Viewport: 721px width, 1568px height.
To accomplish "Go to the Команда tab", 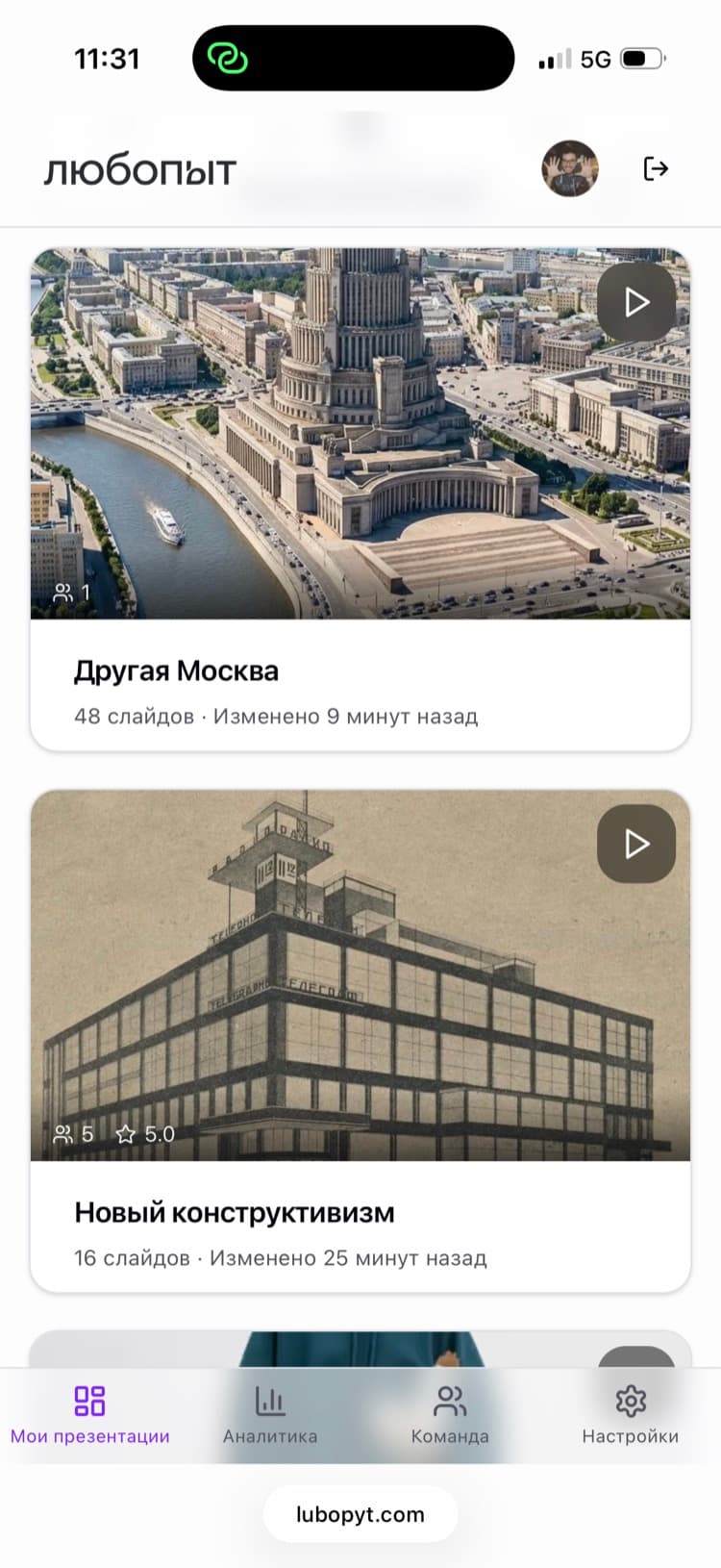I will click(450, 1414).
